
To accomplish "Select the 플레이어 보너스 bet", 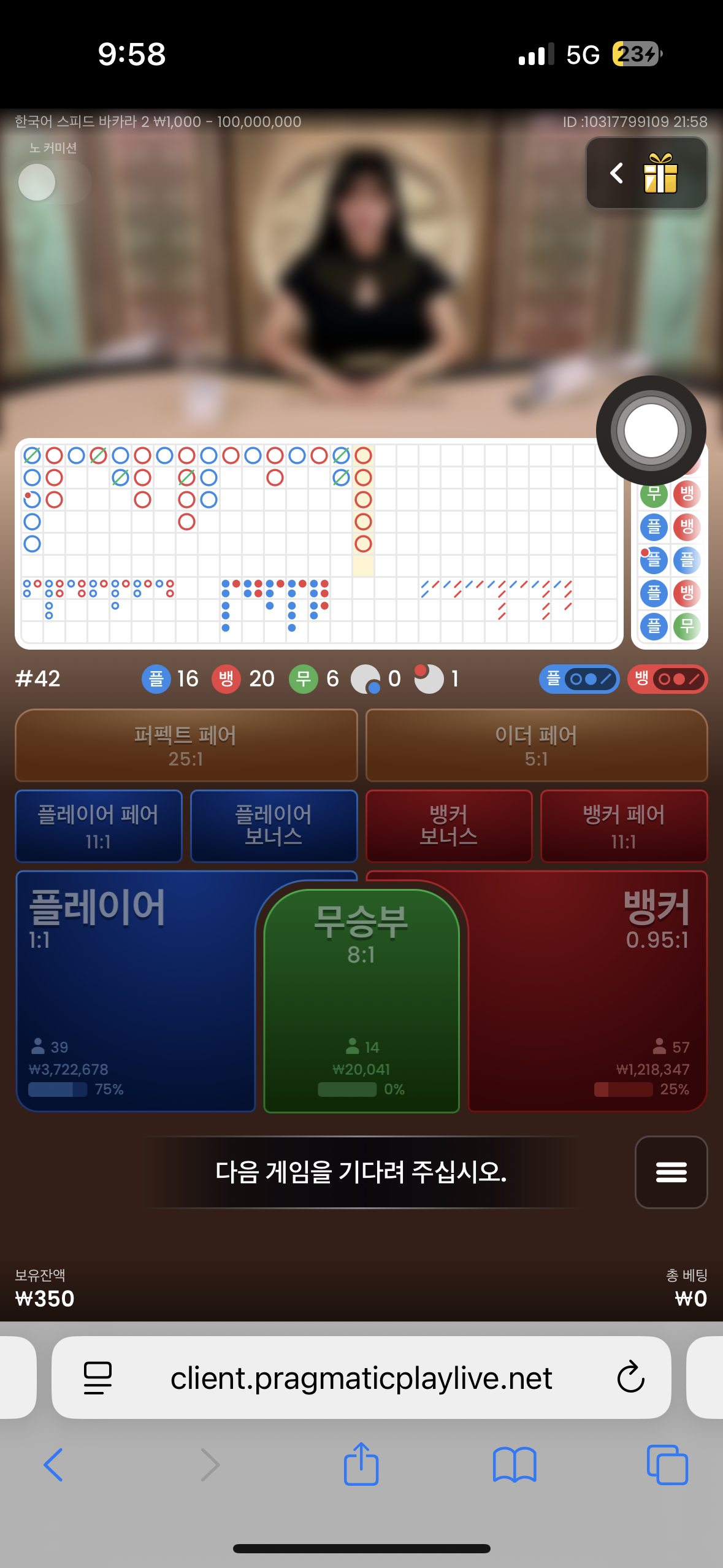I will (274, 826).
